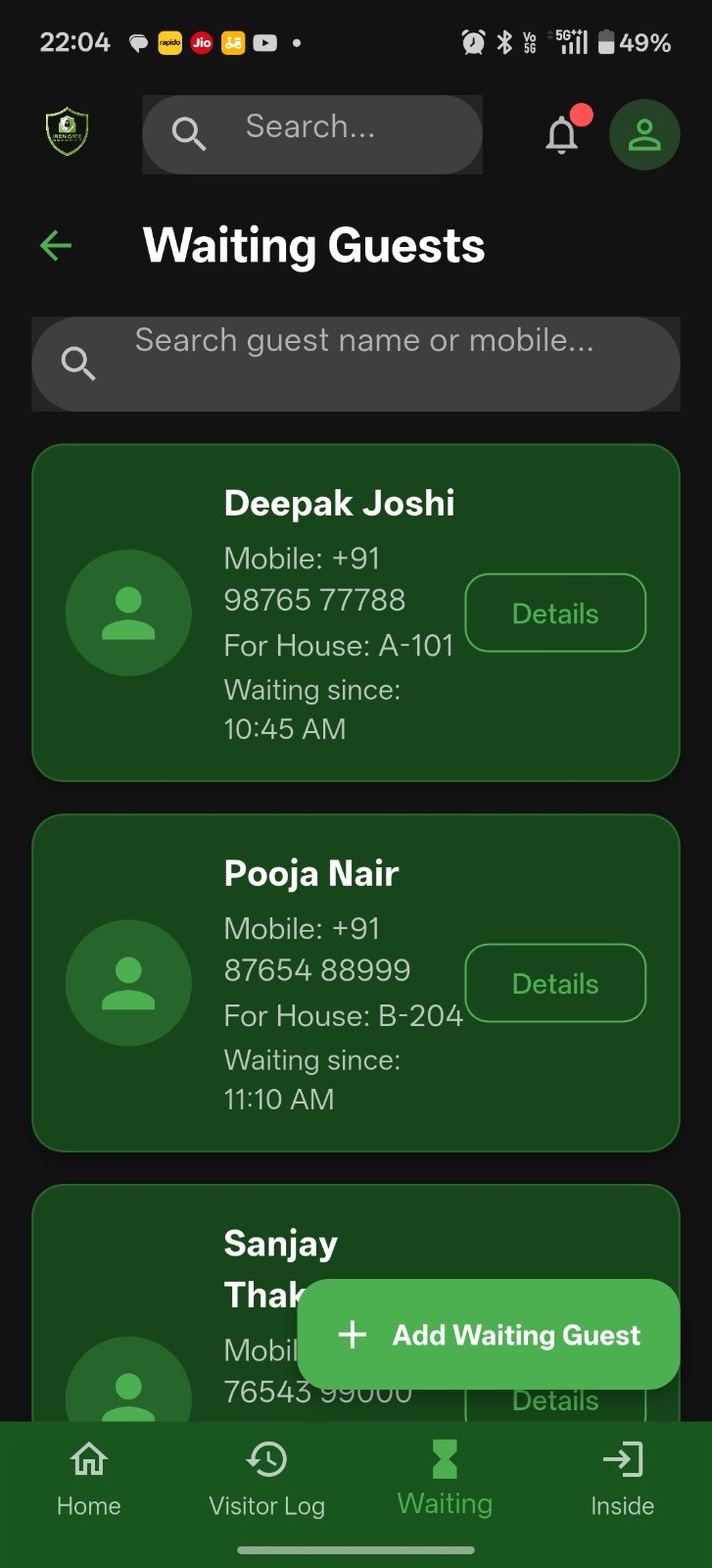This screenshot has height=1568, width=712.
Task: Go to the Inside tab
Action: point(622,1479)
